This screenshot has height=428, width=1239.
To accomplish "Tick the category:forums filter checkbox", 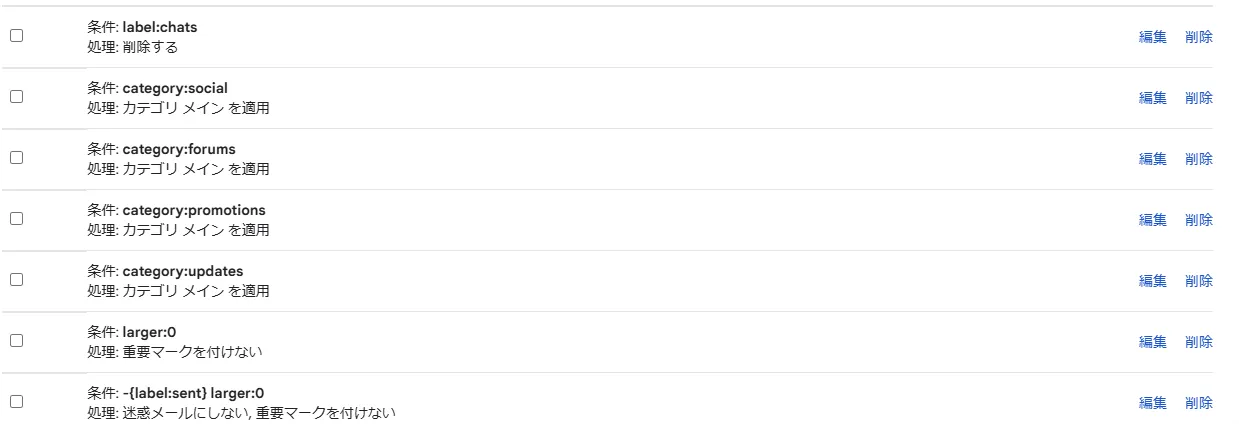I will tap(16, 158).
